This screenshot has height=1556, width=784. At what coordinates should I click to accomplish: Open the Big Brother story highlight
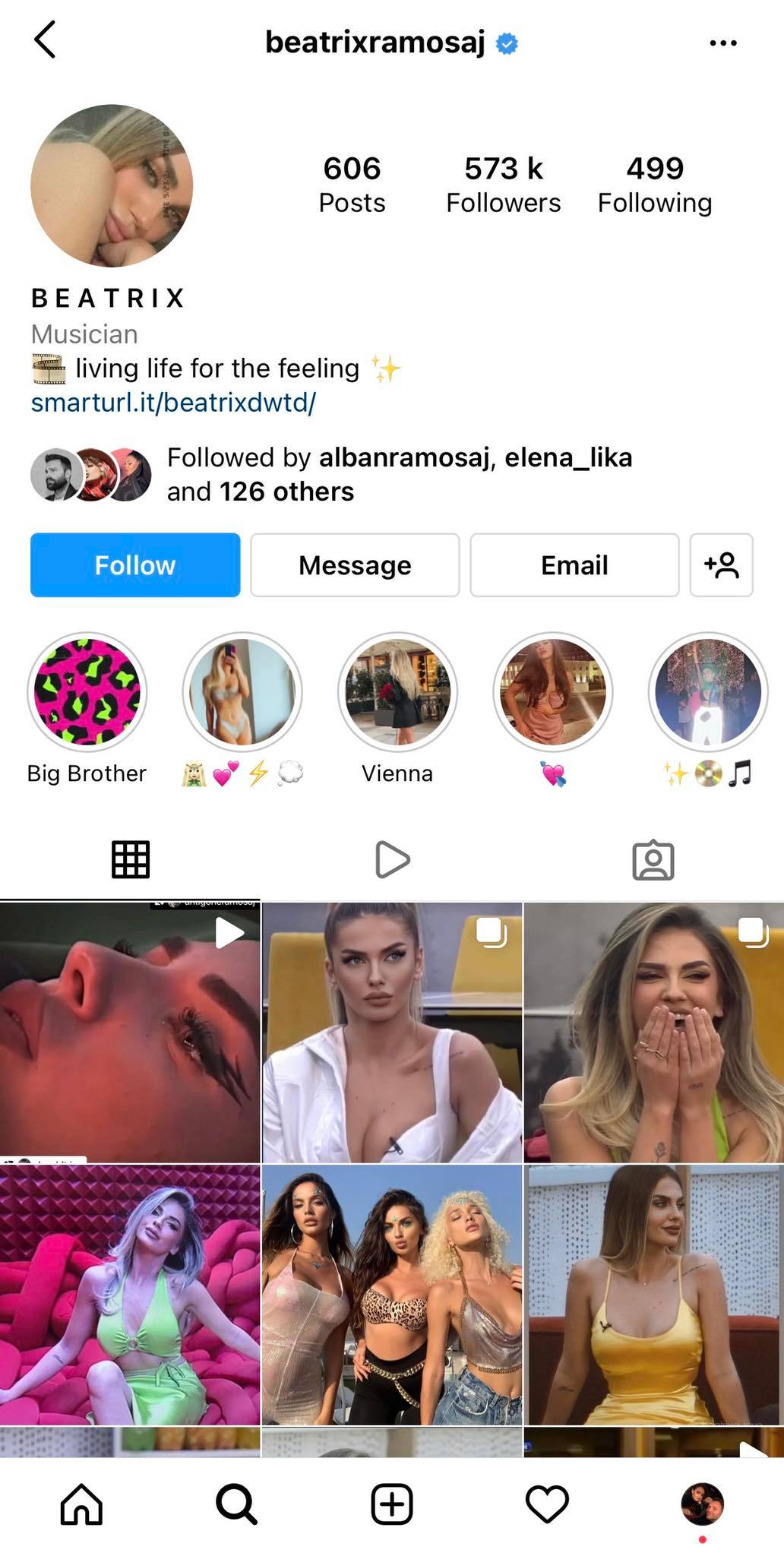point(87,692)
